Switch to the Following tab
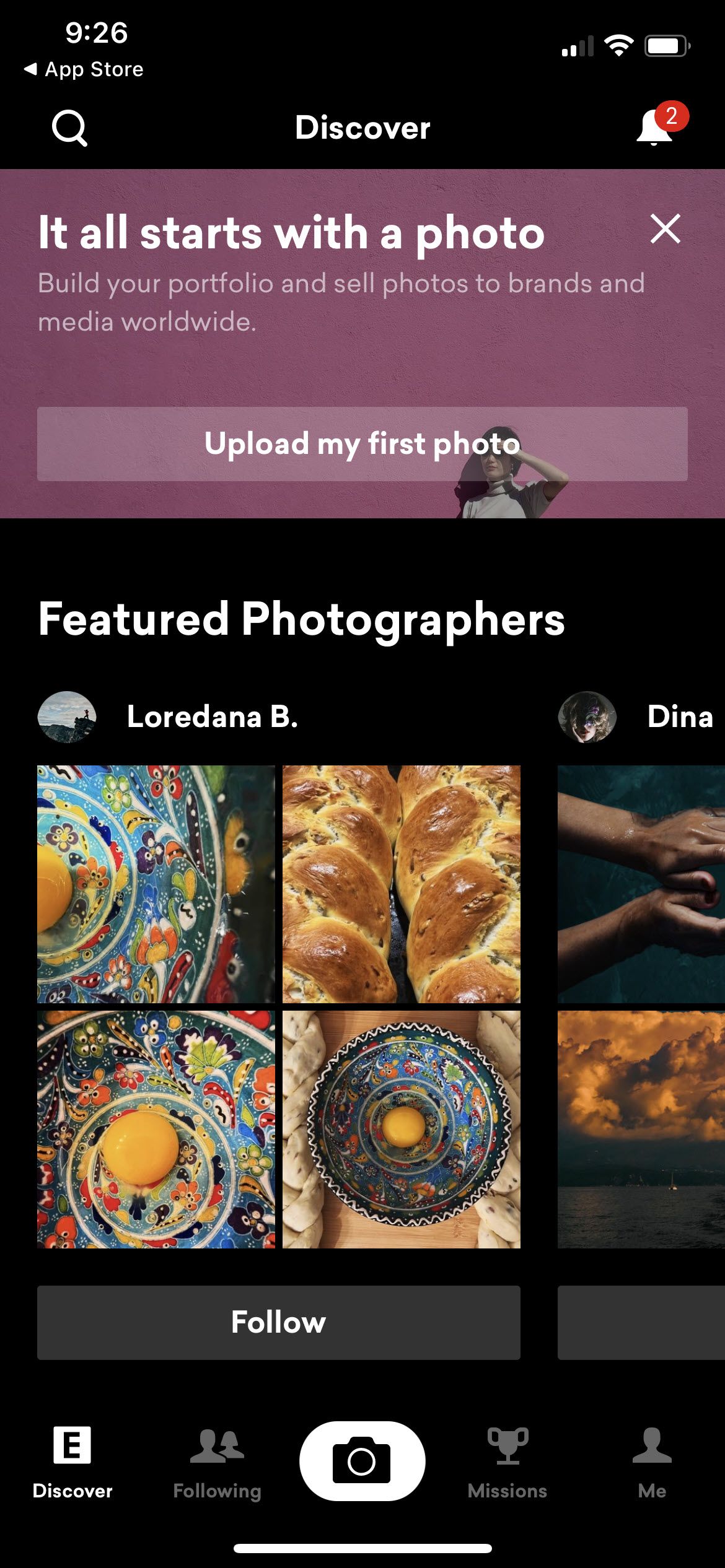Screen dimensions: 725x1568 pyautogui.click(x=217, y=1463)
